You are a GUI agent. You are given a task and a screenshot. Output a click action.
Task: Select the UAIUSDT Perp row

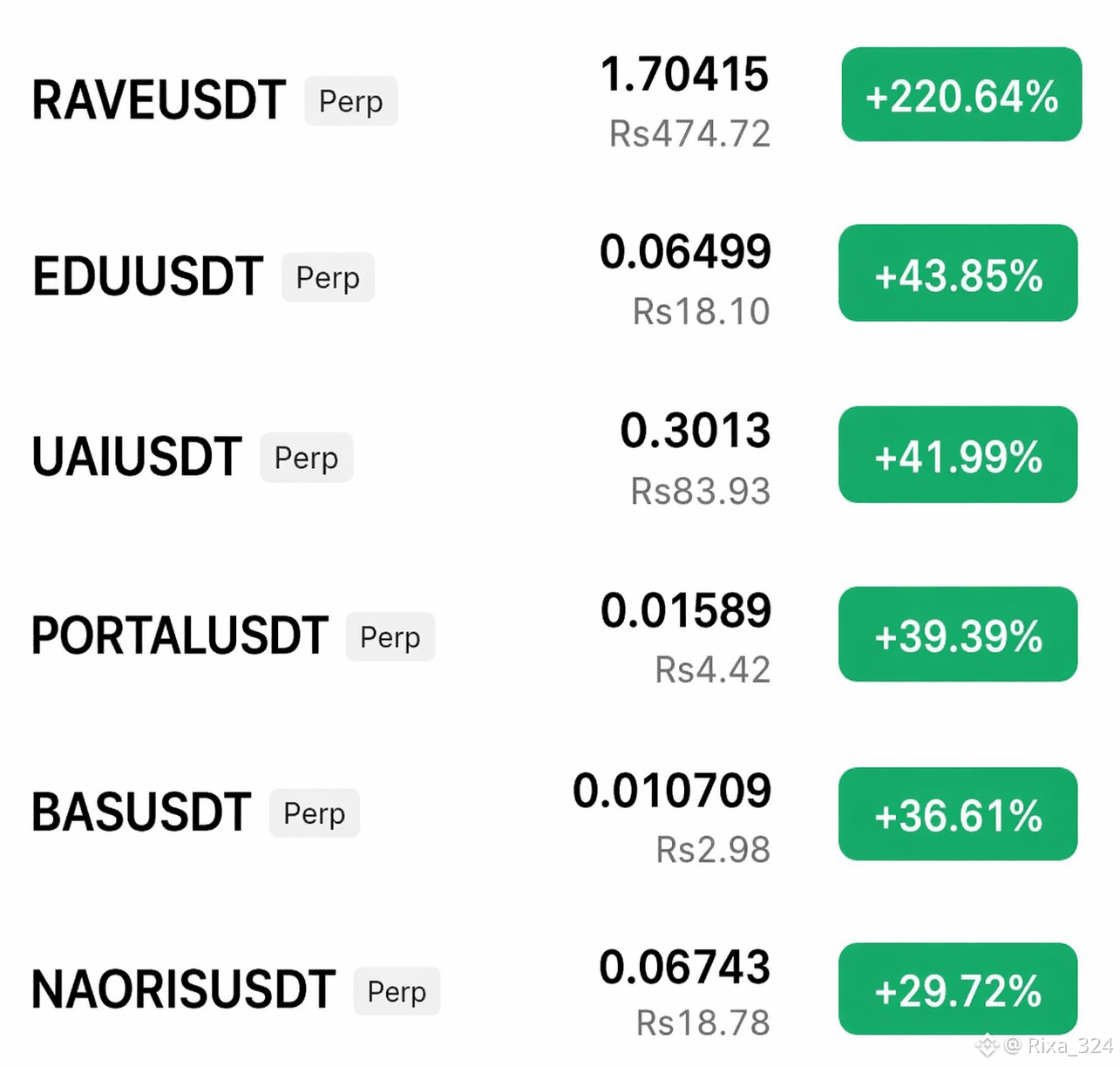click(x=558, y=456)
